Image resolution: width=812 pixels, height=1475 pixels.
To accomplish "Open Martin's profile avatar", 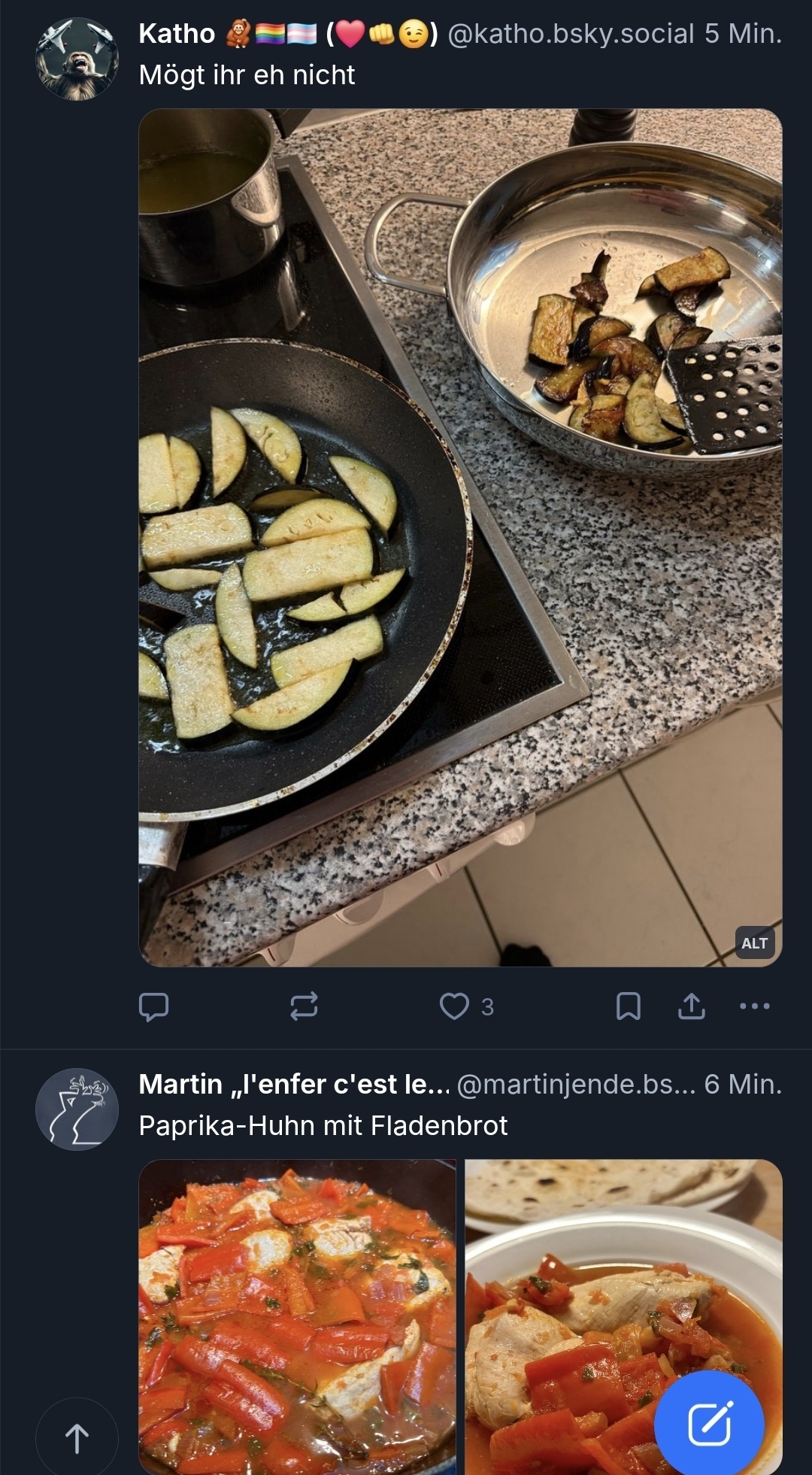I will click(x=77, y=1109).
